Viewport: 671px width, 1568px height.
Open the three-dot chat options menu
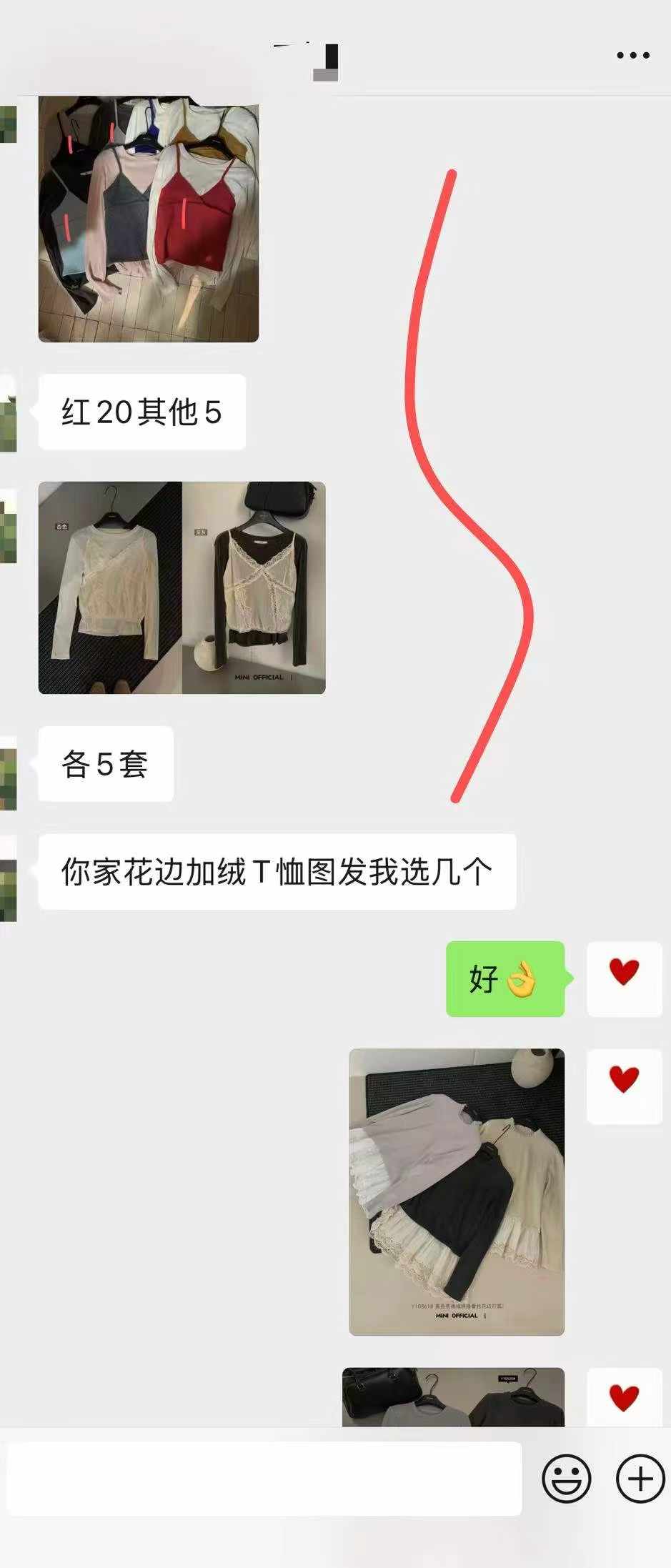633,55
